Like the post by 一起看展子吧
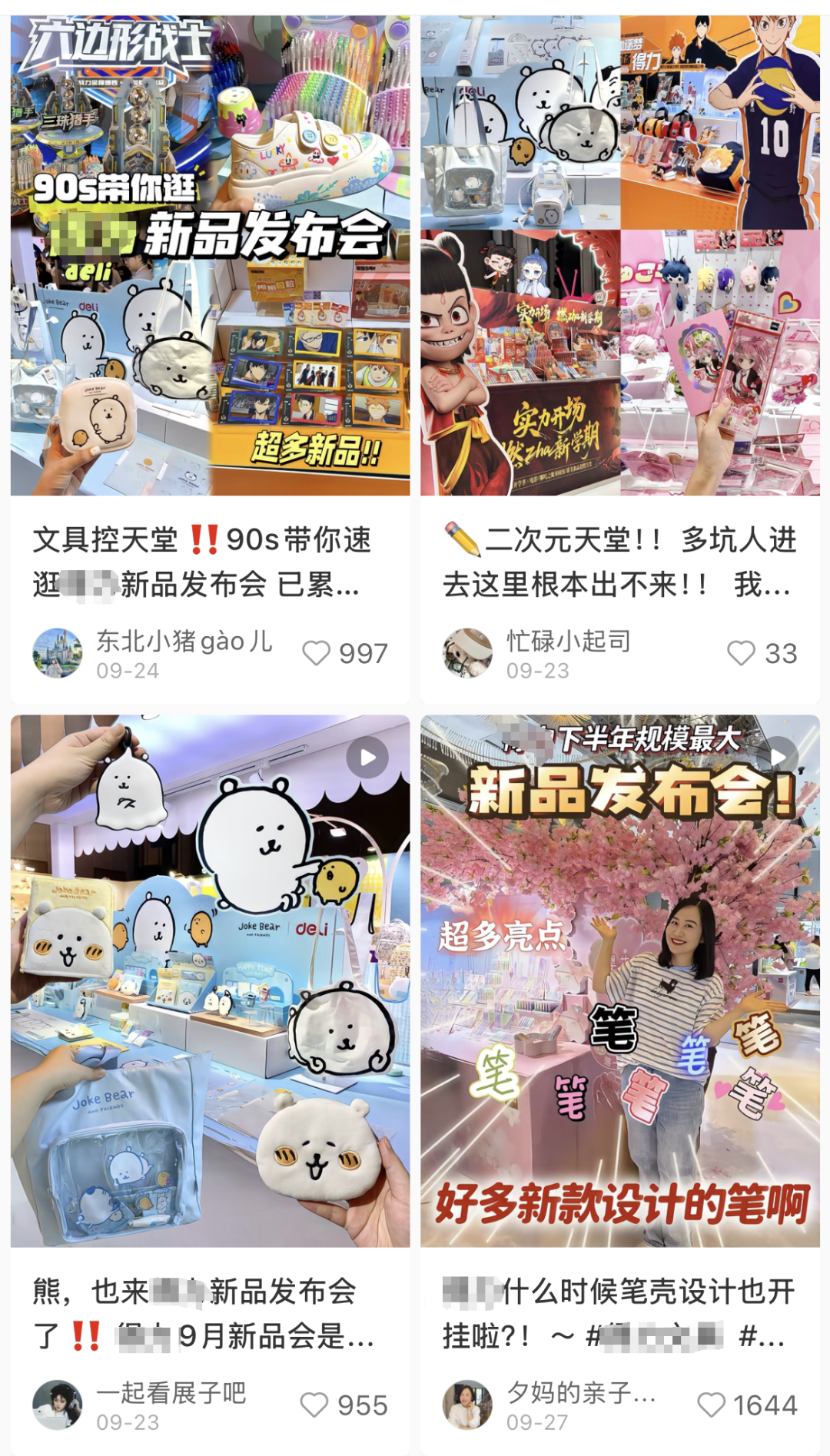The image size is (830, 1456). point(314,1405)
